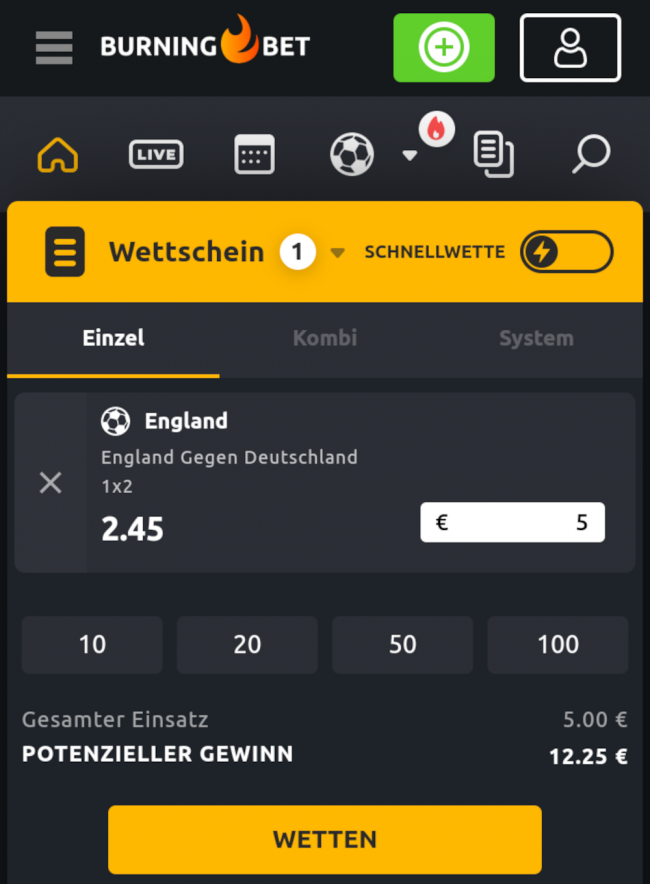The width and height of the screenshot is (650, 884).
Task: Switch to the Kombi tab
Action: tap(324, 338)
